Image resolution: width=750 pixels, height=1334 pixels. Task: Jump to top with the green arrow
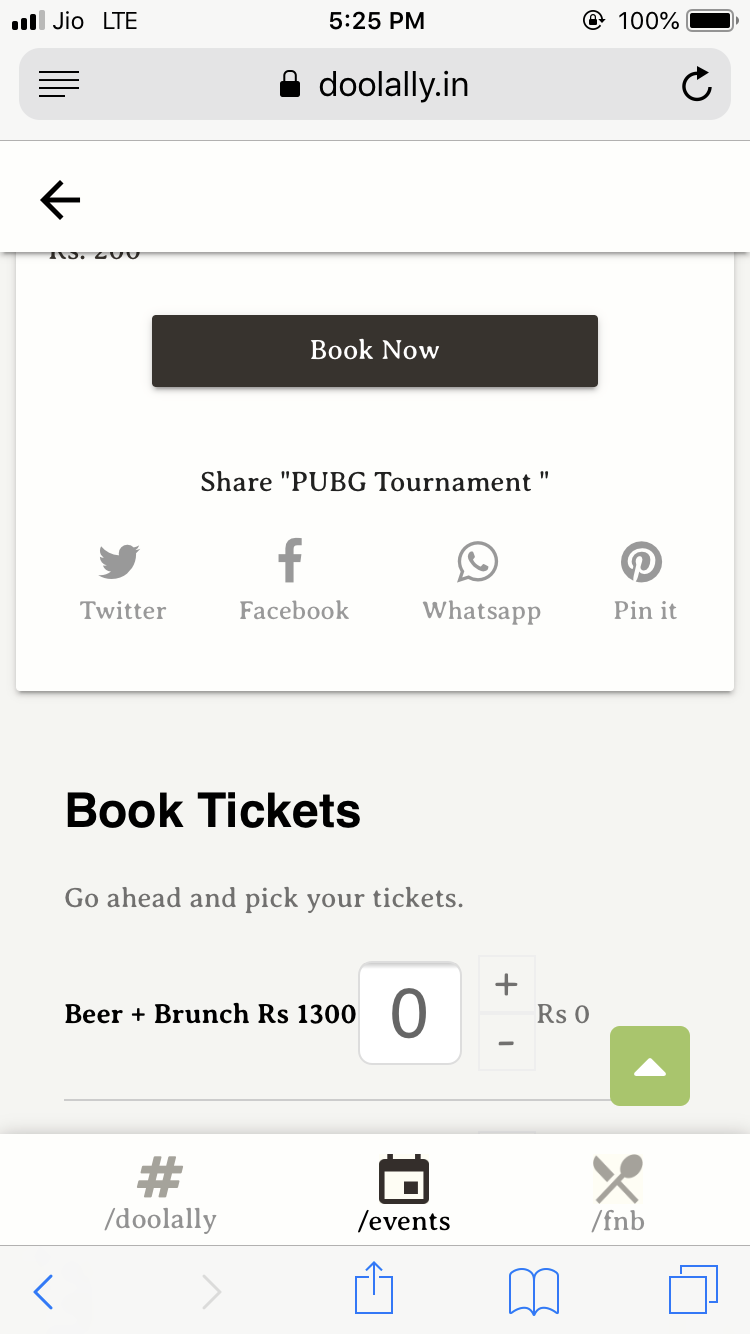[x=650, y=1066]
